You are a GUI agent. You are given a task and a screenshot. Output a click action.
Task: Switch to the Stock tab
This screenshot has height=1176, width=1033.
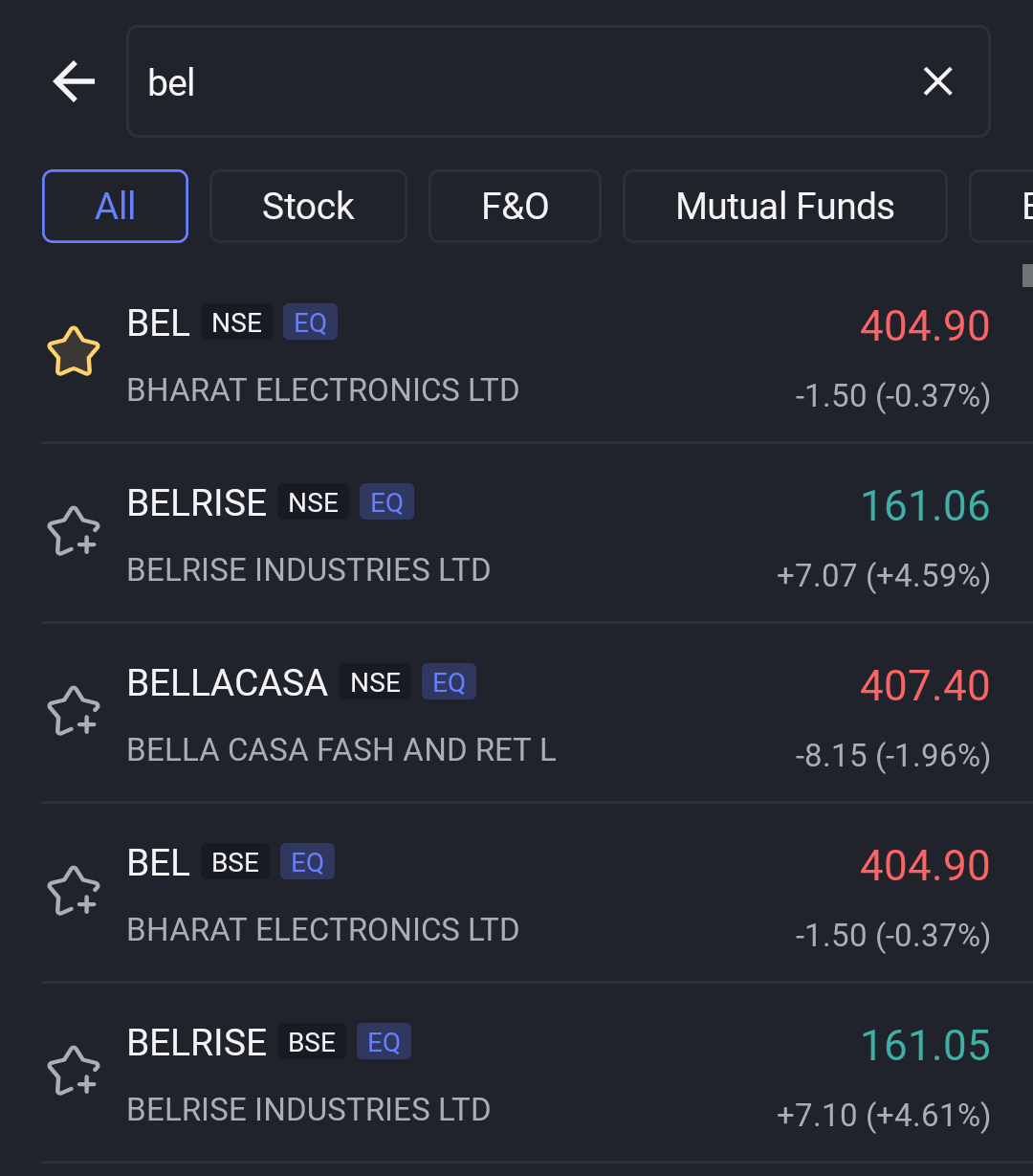[308, 206]
